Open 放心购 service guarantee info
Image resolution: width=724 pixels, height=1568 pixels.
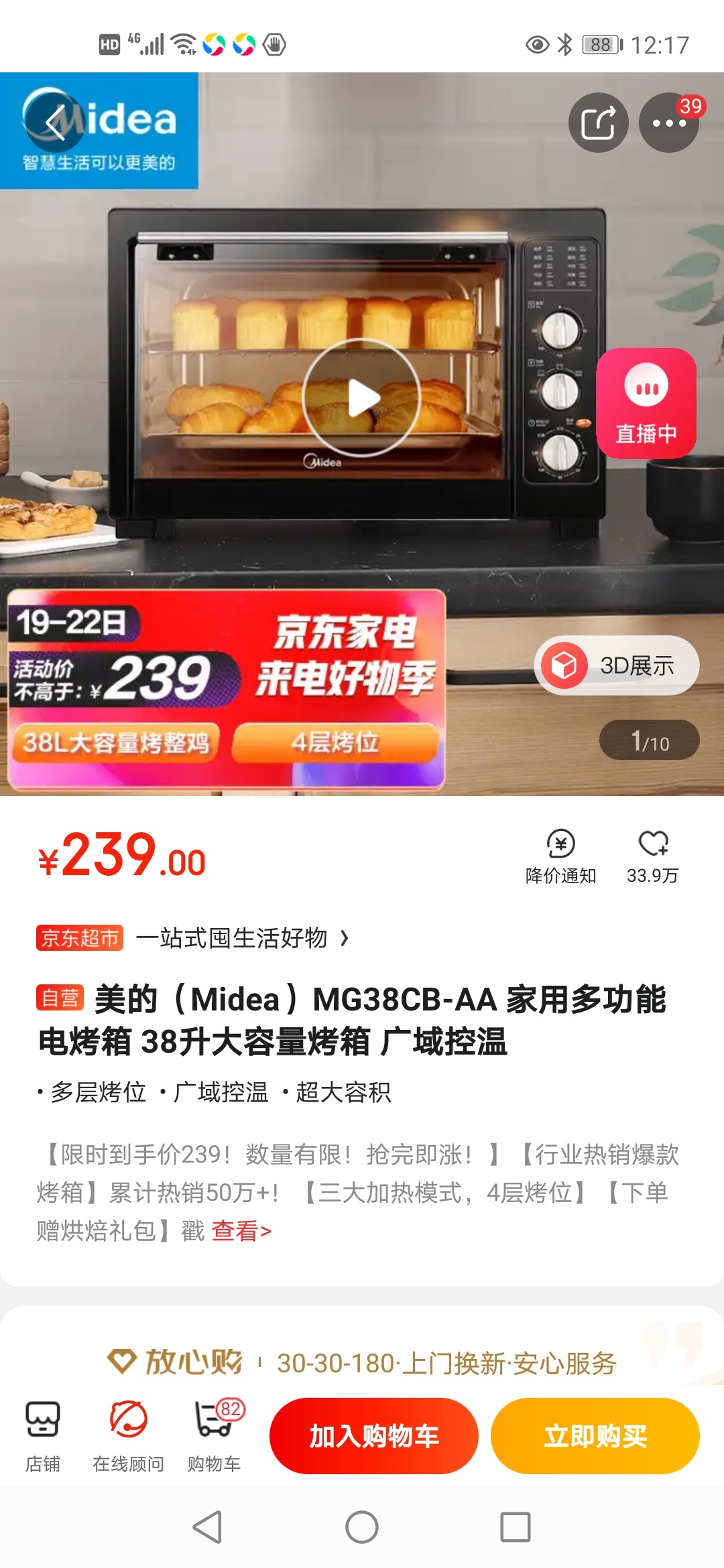(362, 1362)
